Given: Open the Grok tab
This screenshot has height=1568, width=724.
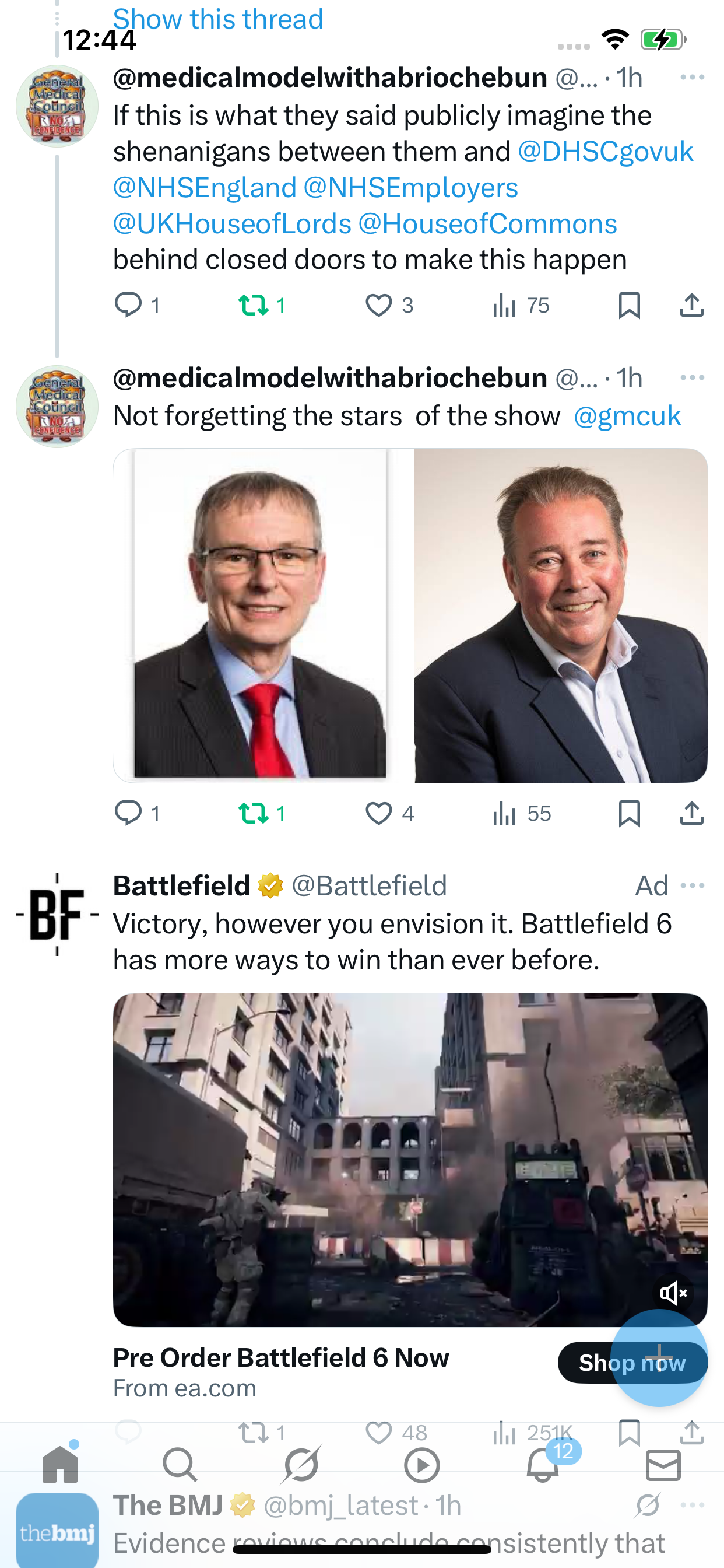Looking at the screenshot, I should (x=301, y=1465).
